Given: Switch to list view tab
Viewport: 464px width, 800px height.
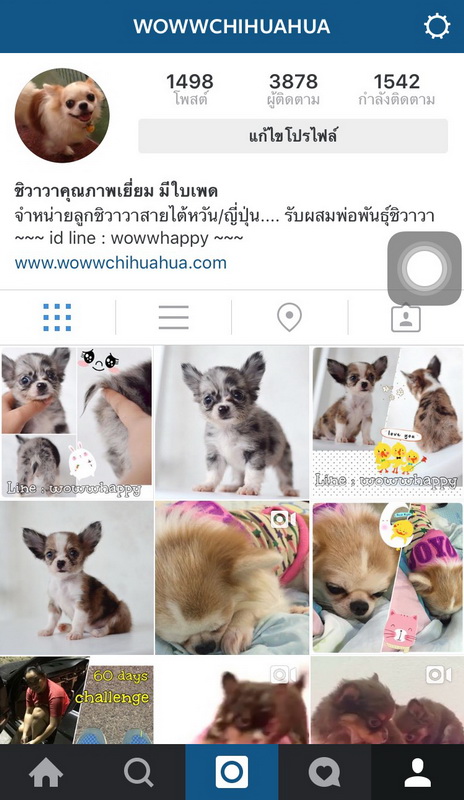Looking at the screenshot, I should [x=174, y=317].
